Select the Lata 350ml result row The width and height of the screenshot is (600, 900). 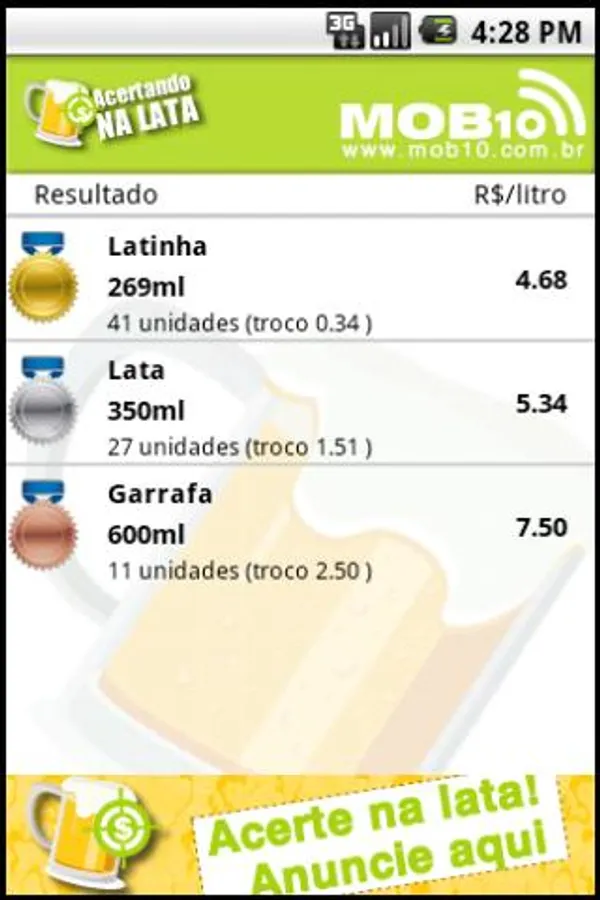(300, 405)
